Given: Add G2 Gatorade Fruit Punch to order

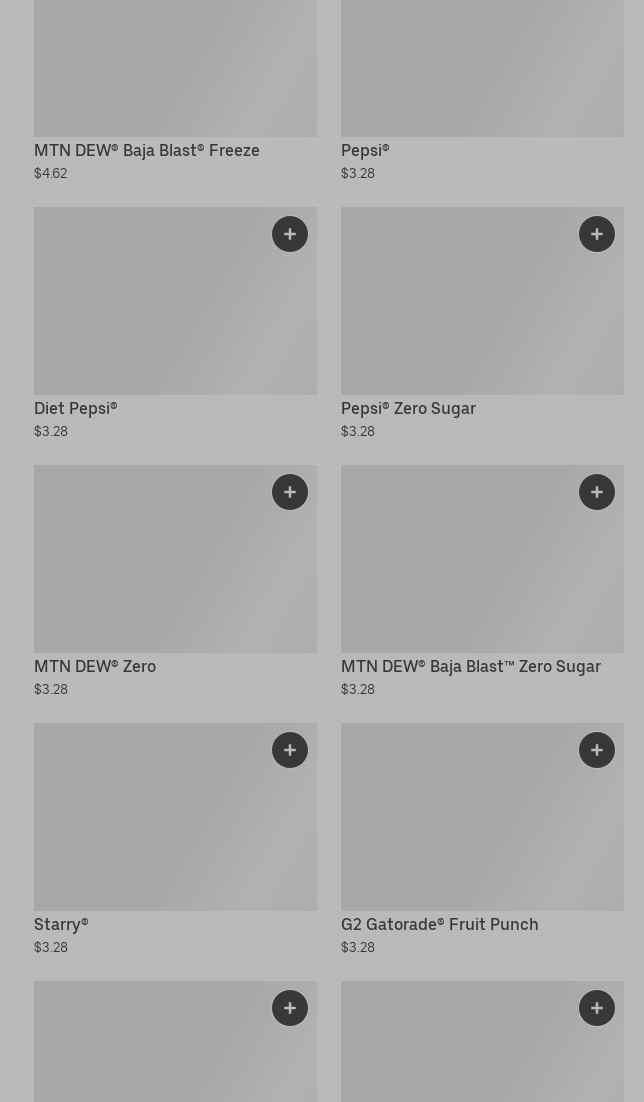Looking at the screenshot, I should tap(597, 750).
